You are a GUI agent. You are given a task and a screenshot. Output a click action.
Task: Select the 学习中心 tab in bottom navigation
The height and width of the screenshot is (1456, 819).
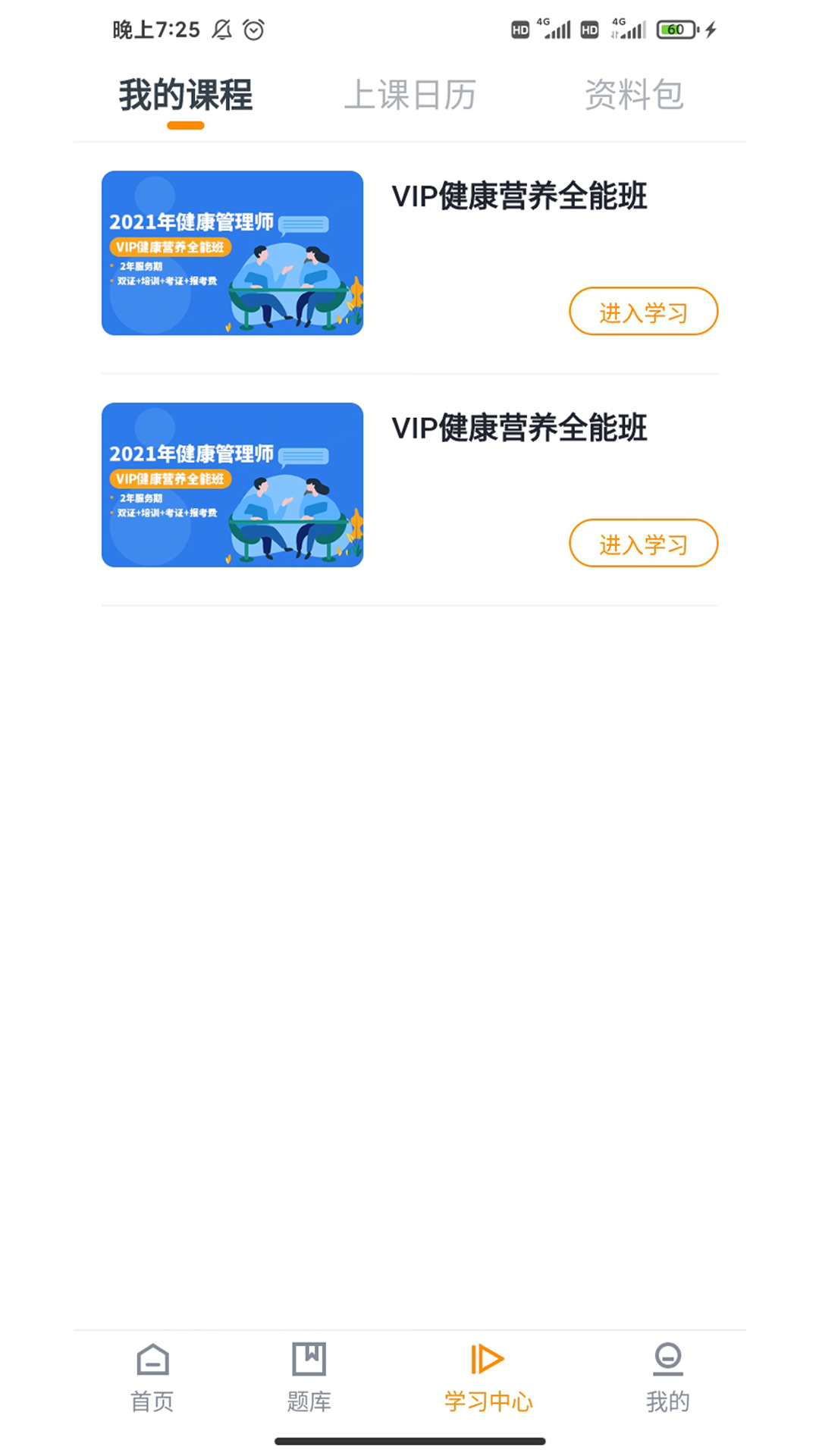tap(488, 1377)
